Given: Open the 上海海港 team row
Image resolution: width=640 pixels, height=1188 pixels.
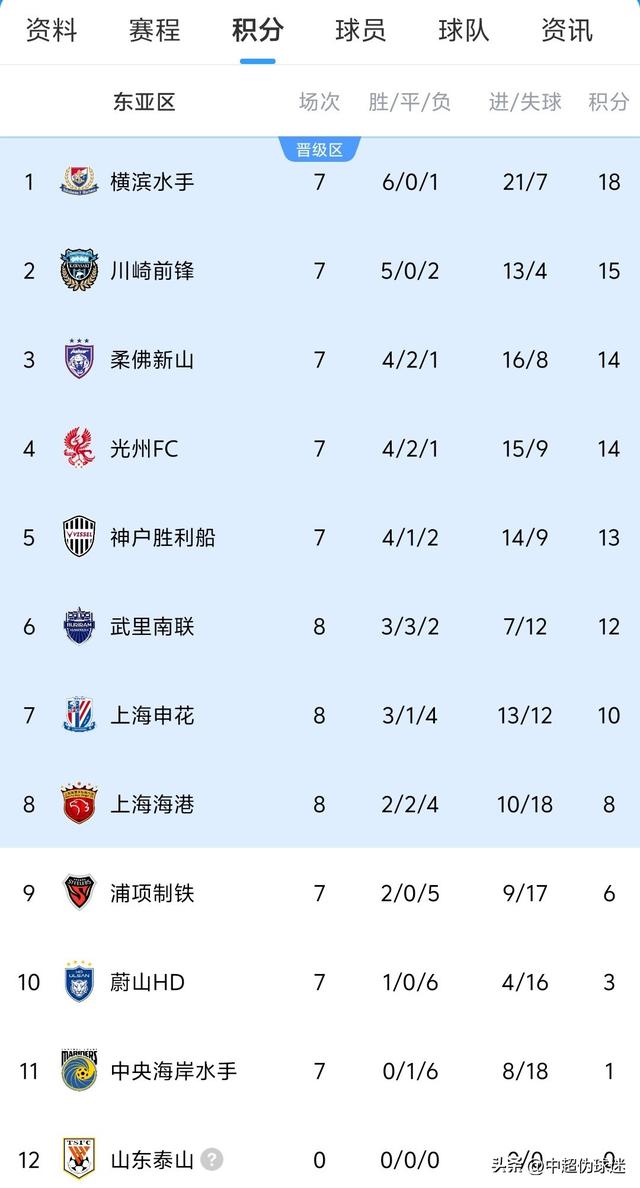Looking at the screenshot, I should tap(152, 804).
